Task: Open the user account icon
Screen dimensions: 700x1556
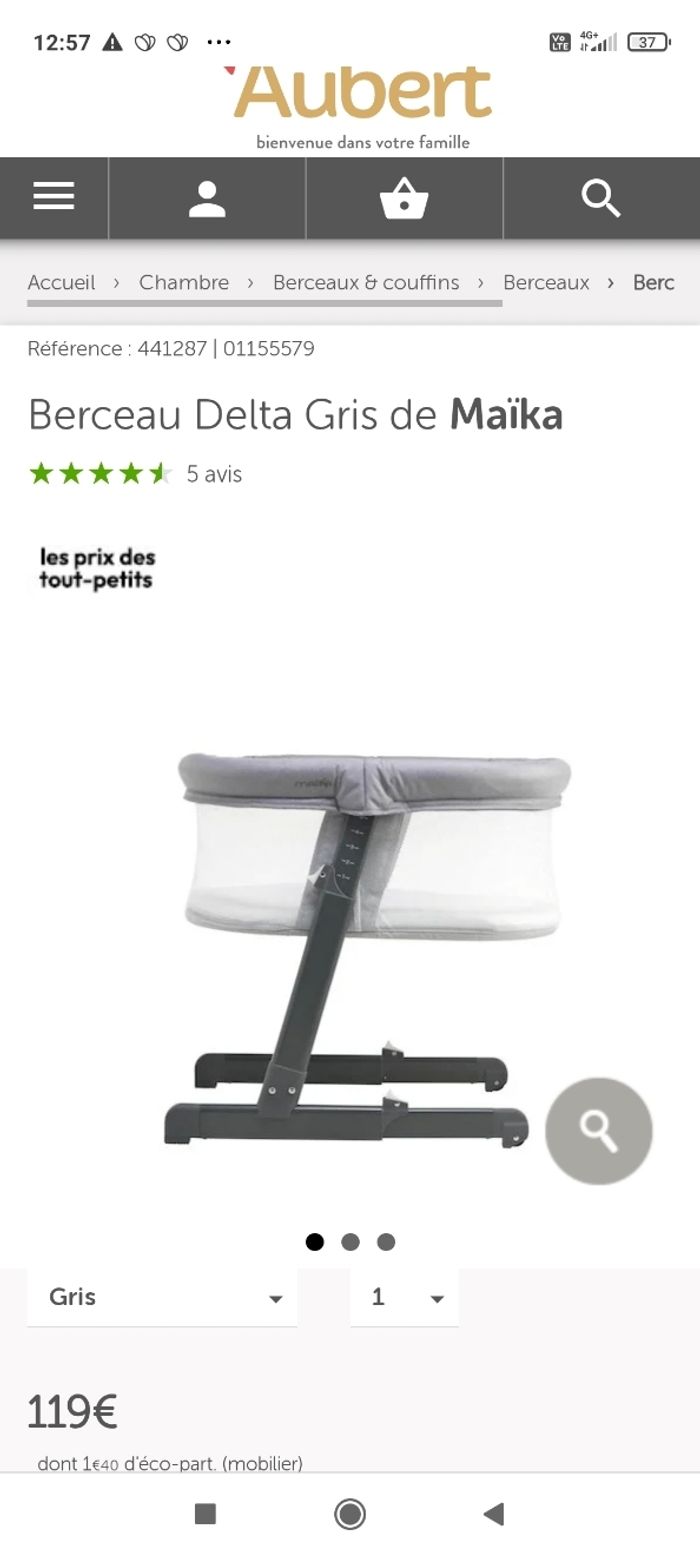Action: coord(207,198)
